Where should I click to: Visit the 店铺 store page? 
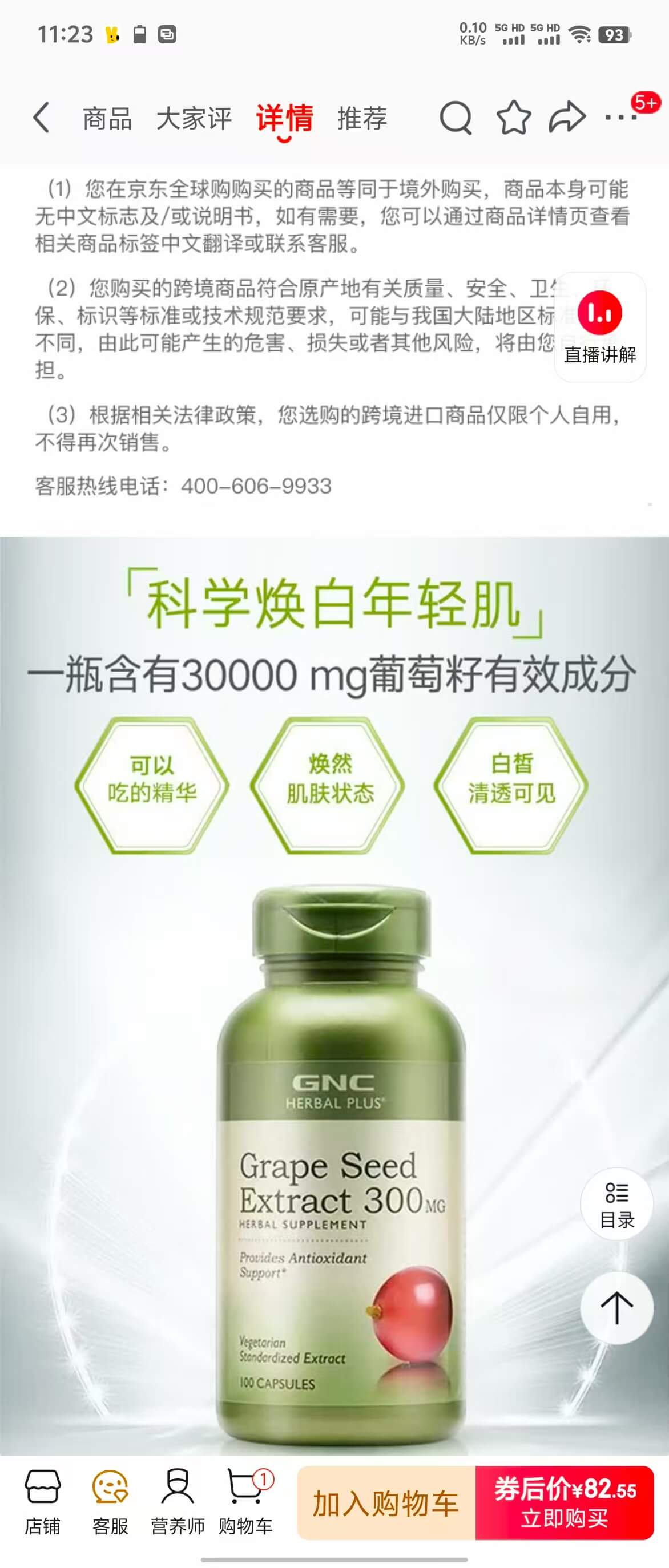click(x=43, y=1502)
